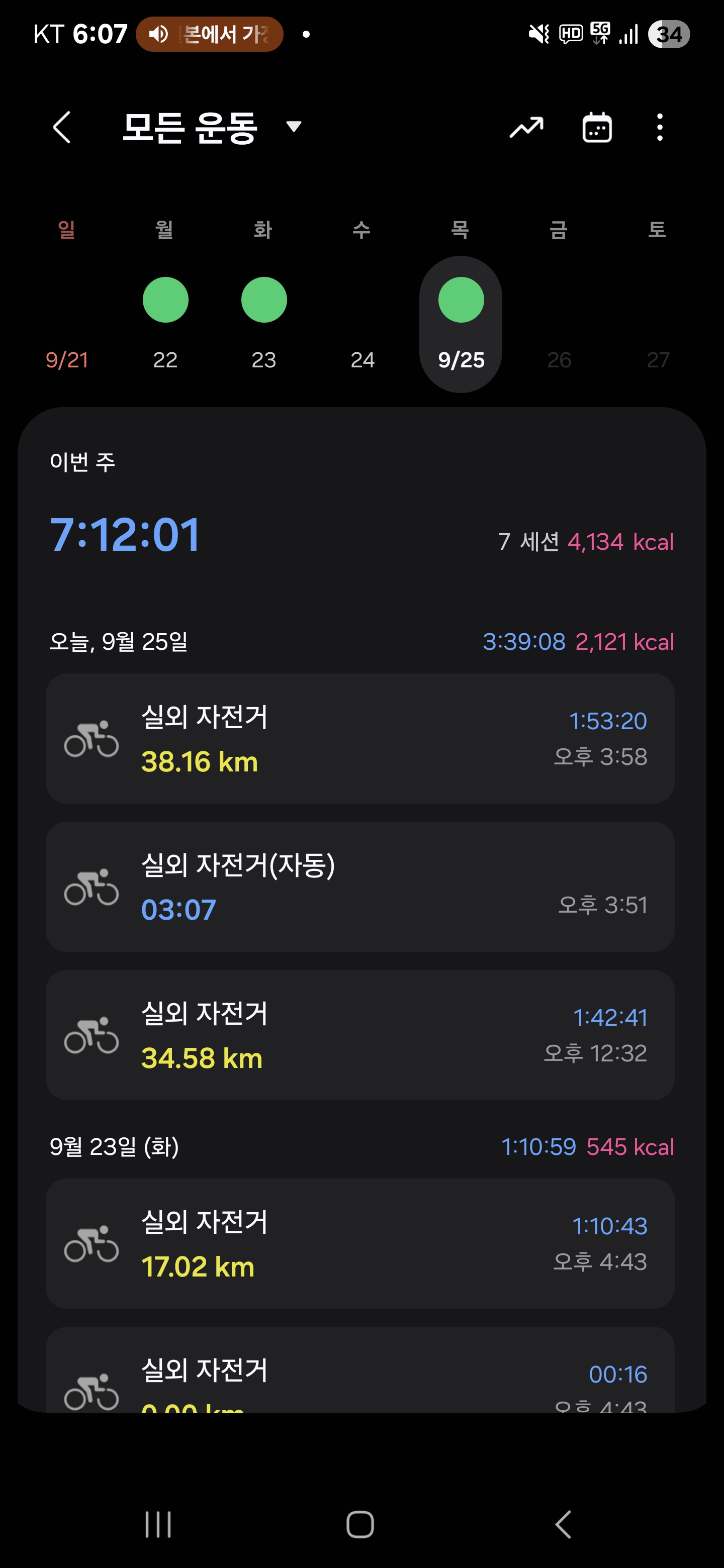Open the three-dot overflow menu
Viewport: 724px width, 1568px height.
click(x=660, y=127)
